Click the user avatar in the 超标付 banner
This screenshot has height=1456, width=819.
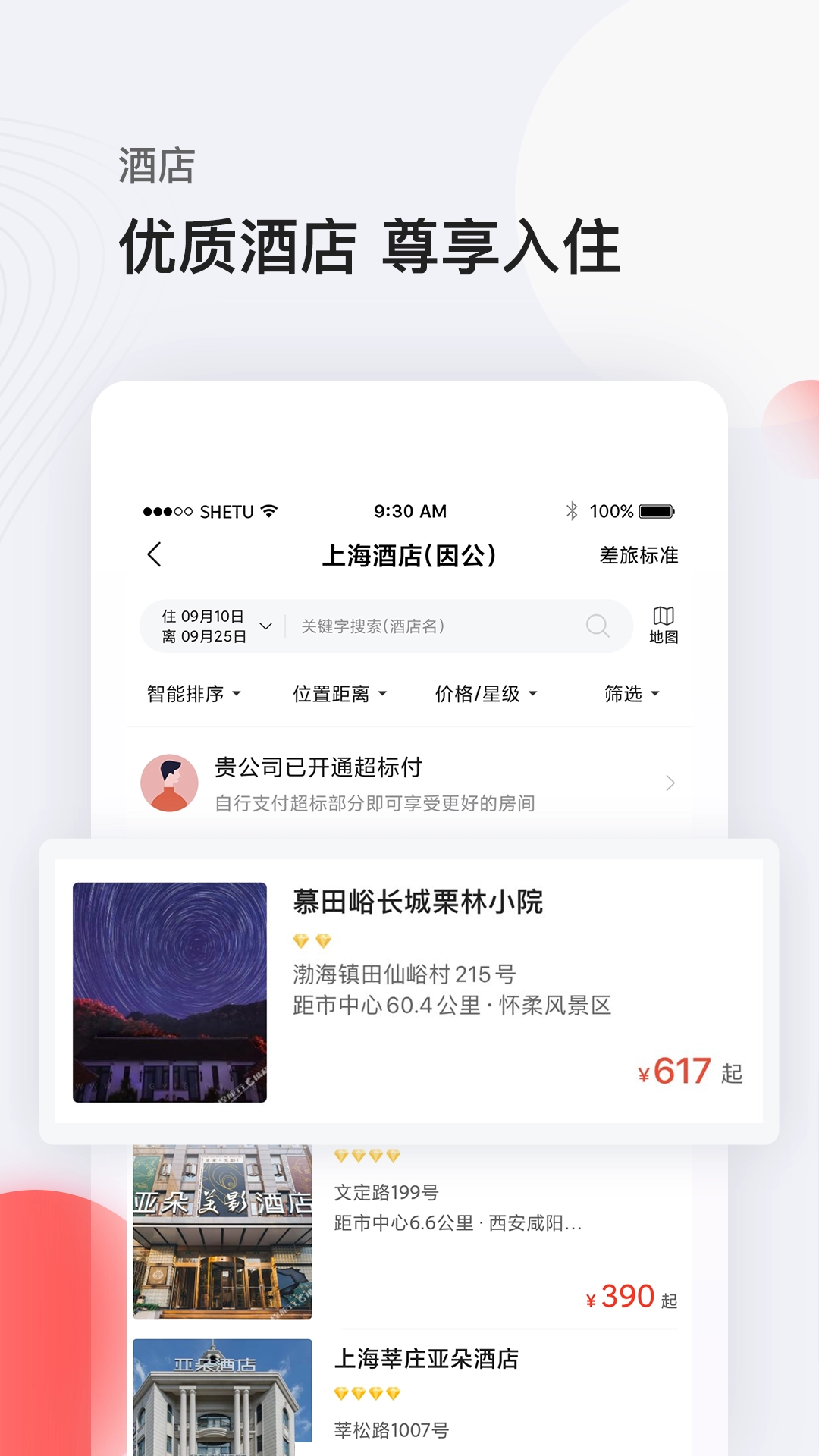point(171,783)
